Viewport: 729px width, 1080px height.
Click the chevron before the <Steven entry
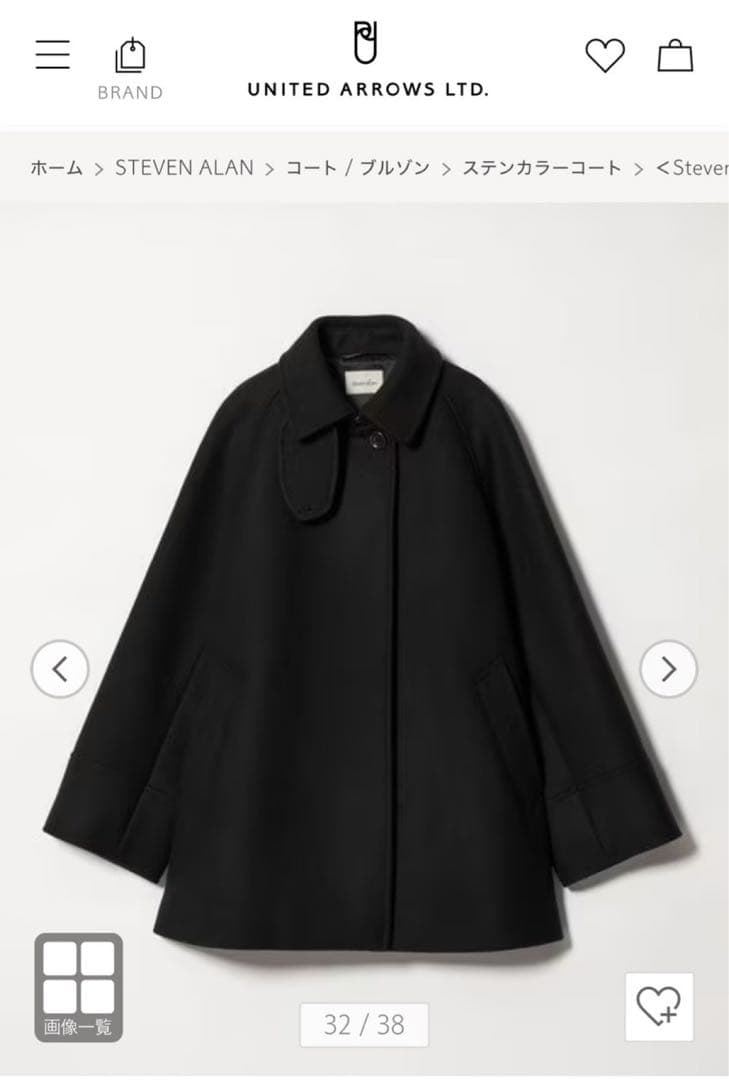pyautogui.click(x=640, y=168)
